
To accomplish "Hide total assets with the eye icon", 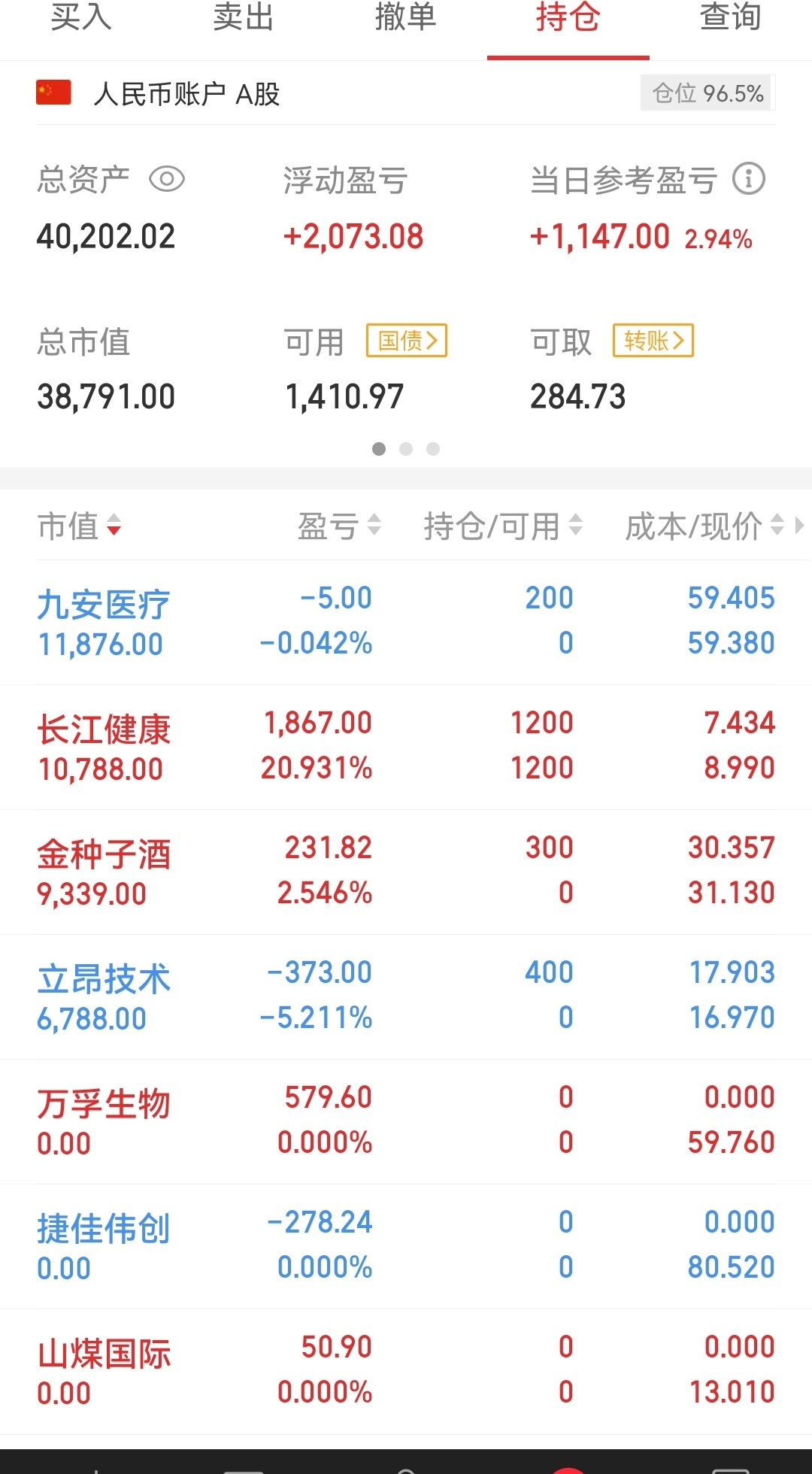I will 167,180.
